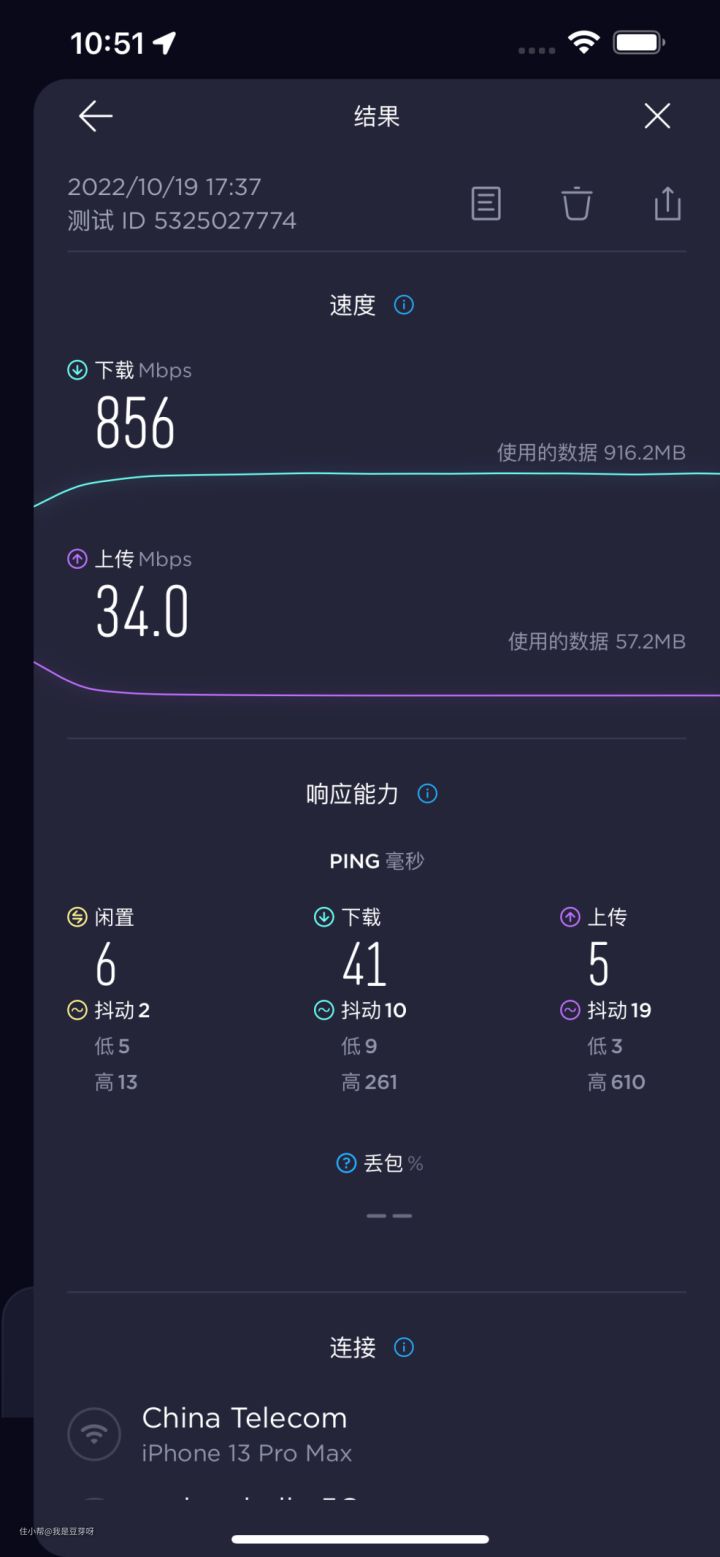Close the results screen
Image resolution: width=720 pixels, height=1557 pixels.
tap(657, 117)
